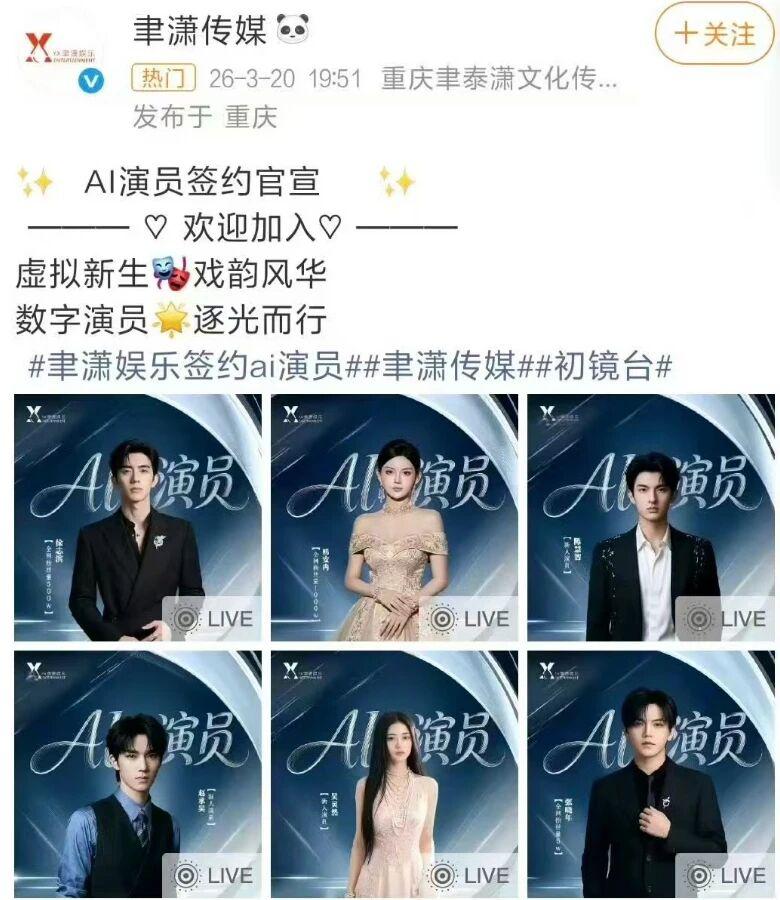Open live photo of woman in gold gown
The height and width of the screenshot is (900, 780).
coord(394,517)
